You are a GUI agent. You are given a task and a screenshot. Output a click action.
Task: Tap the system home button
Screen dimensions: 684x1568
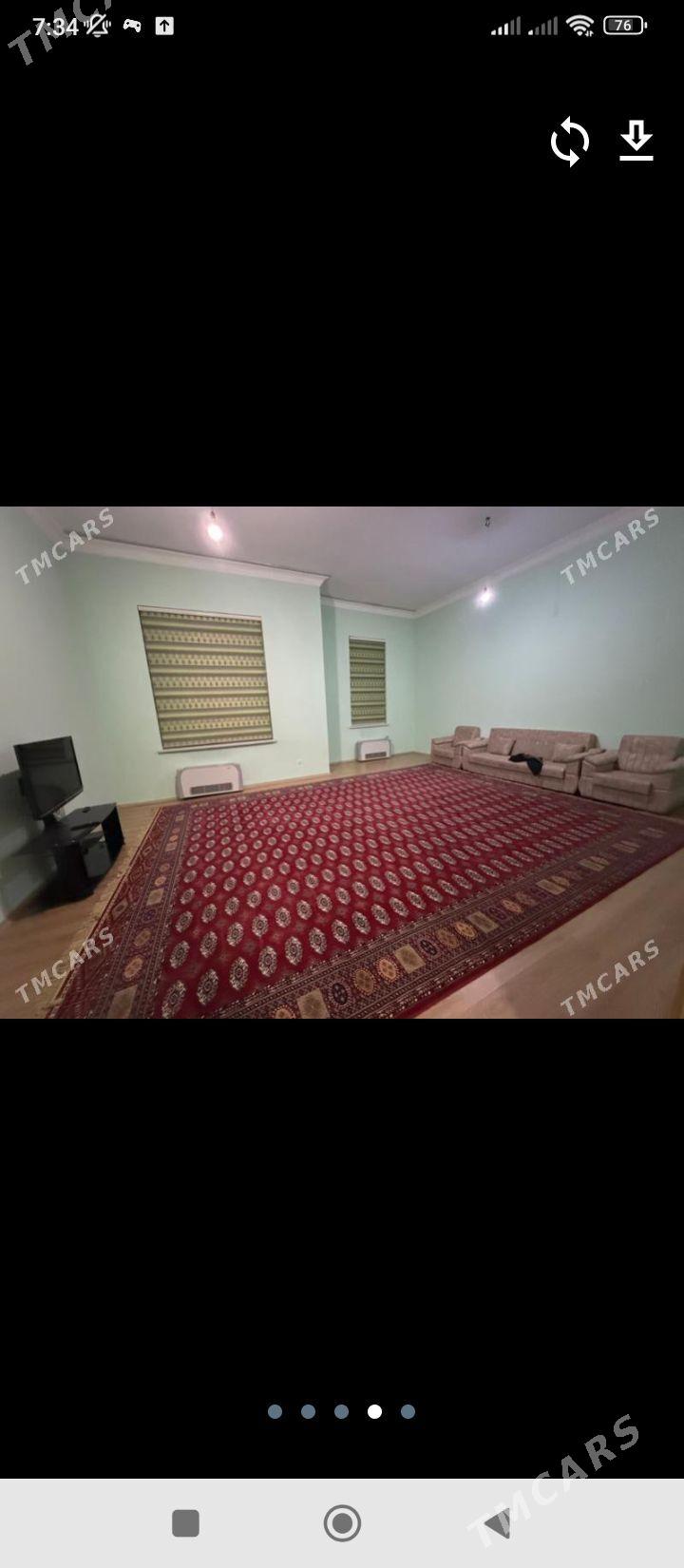tap(342, 1523)
